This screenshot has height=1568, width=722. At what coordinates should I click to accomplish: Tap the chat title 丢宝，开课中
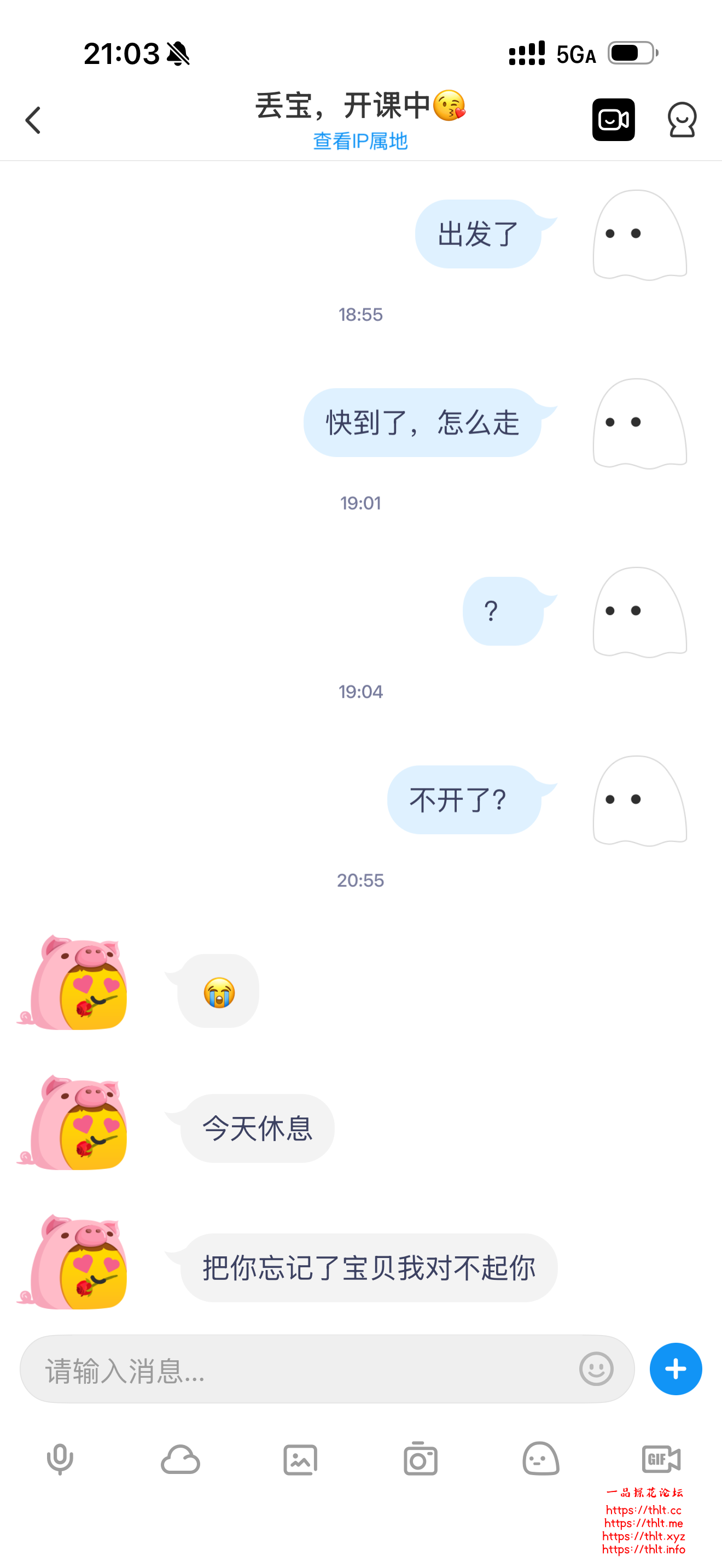coord(359,108)
